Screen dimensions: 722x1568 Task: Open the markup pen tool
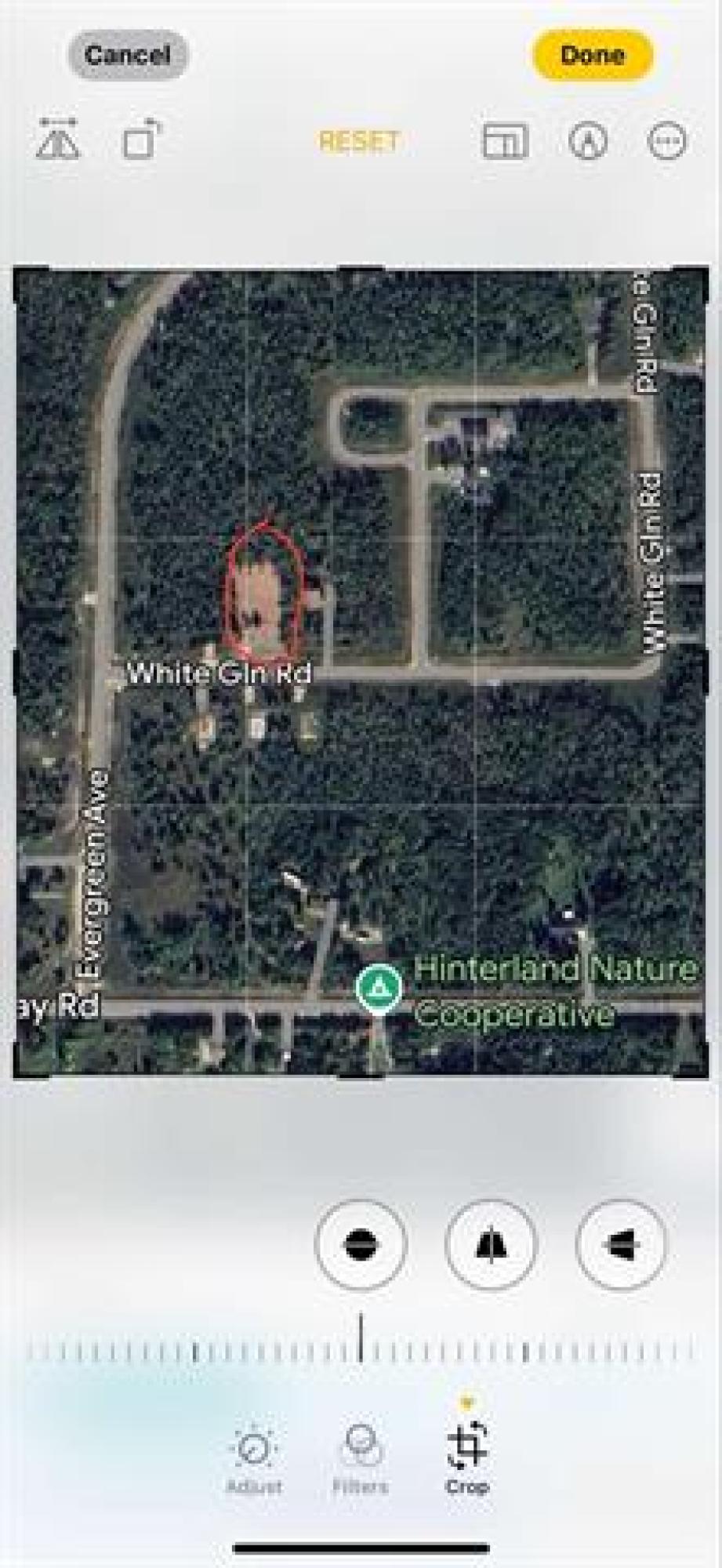click(588, 141)
